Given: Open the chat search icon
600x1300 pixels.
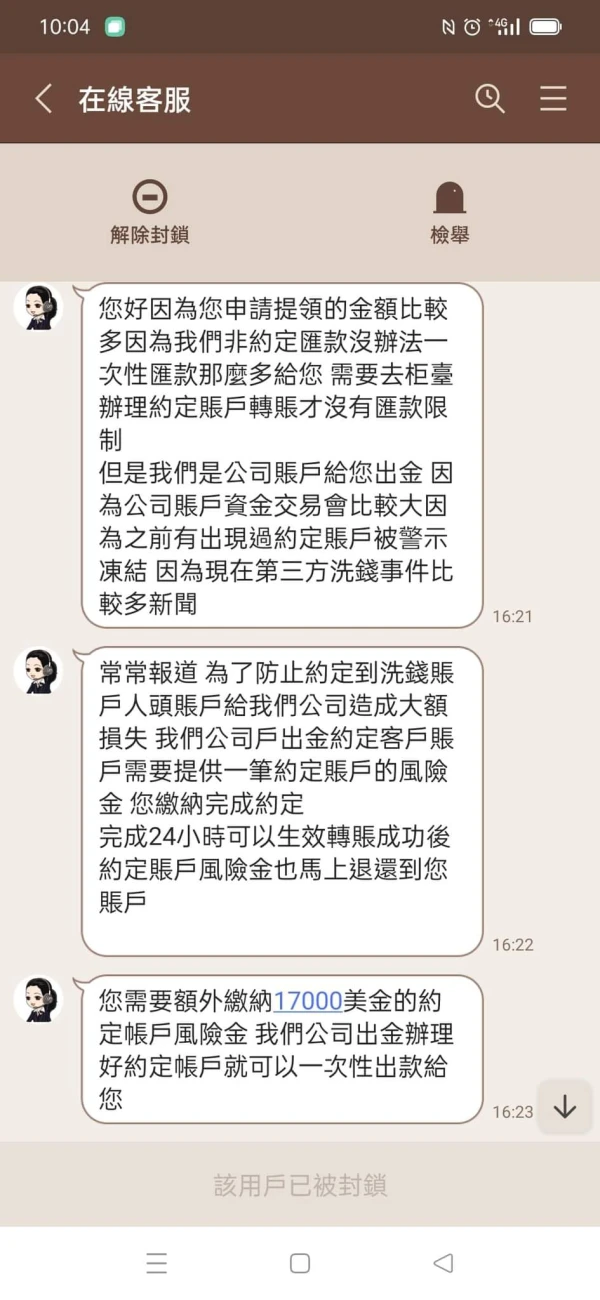Looking at the screenshot, I should point(489,98).
